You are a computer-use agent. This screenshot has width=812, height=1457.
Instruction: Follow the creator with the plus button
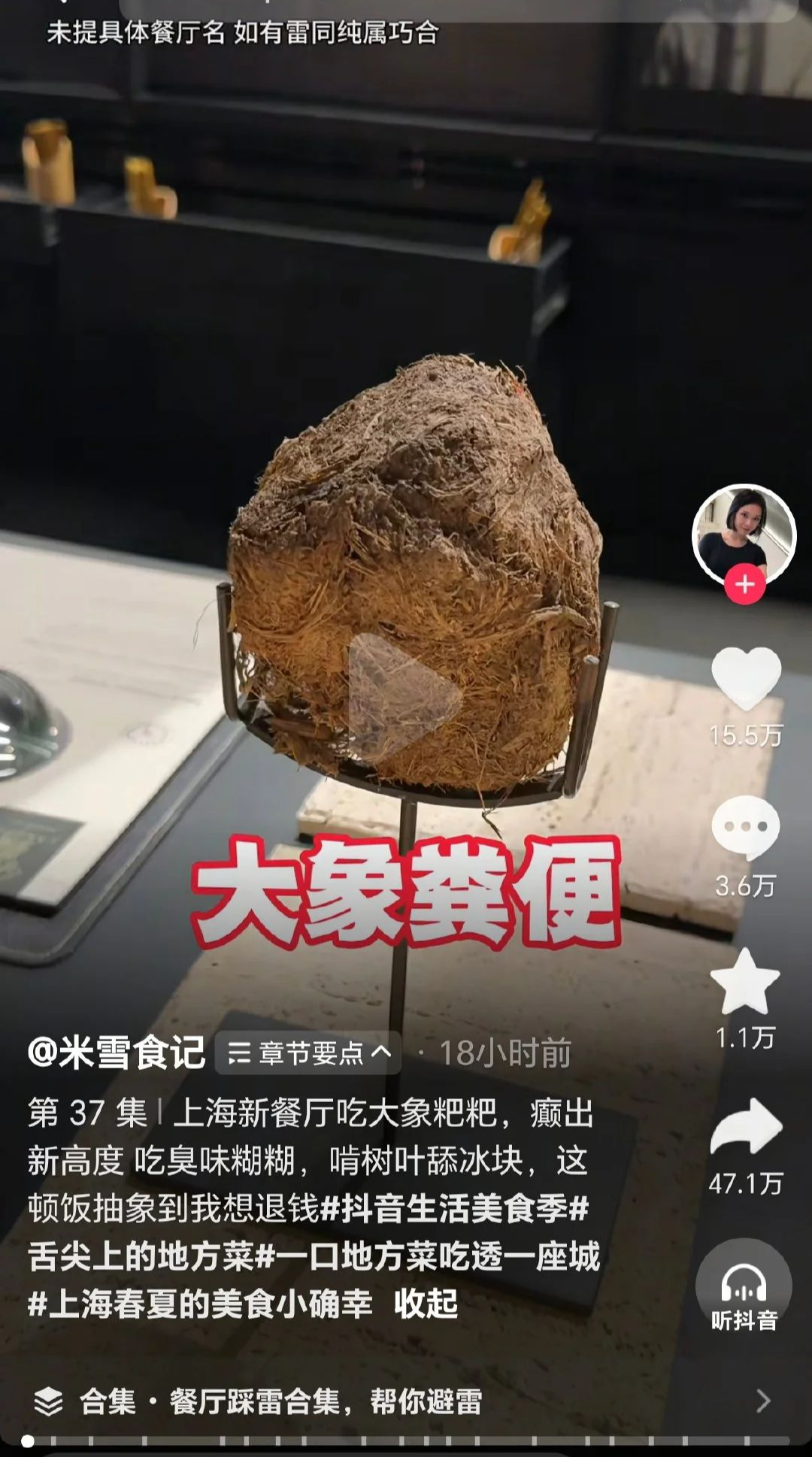click(744, 583)
